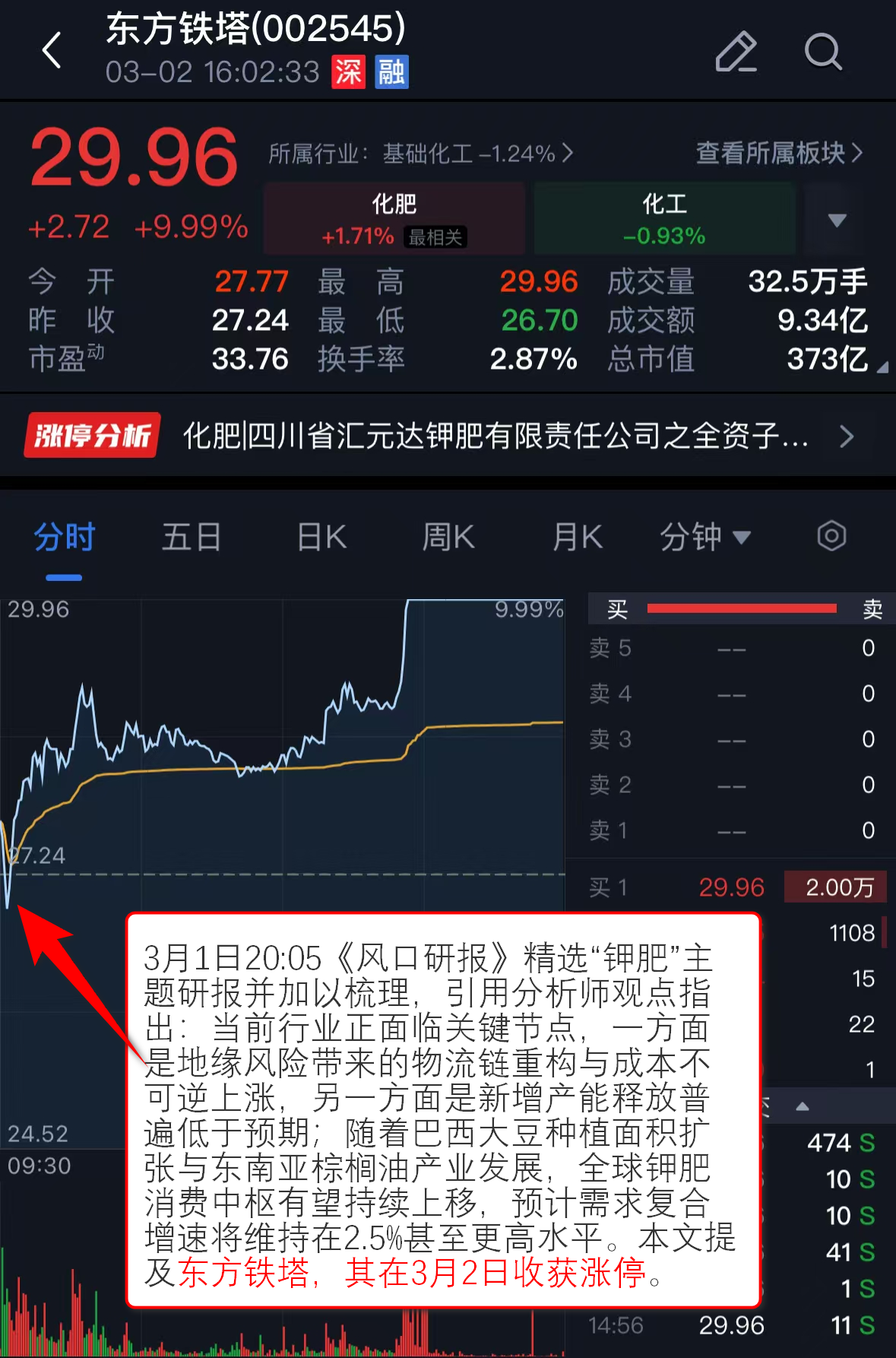Switch to the 月K chart tab
Viewport: 896px width, 1358px height.
[x=577, y=538]
